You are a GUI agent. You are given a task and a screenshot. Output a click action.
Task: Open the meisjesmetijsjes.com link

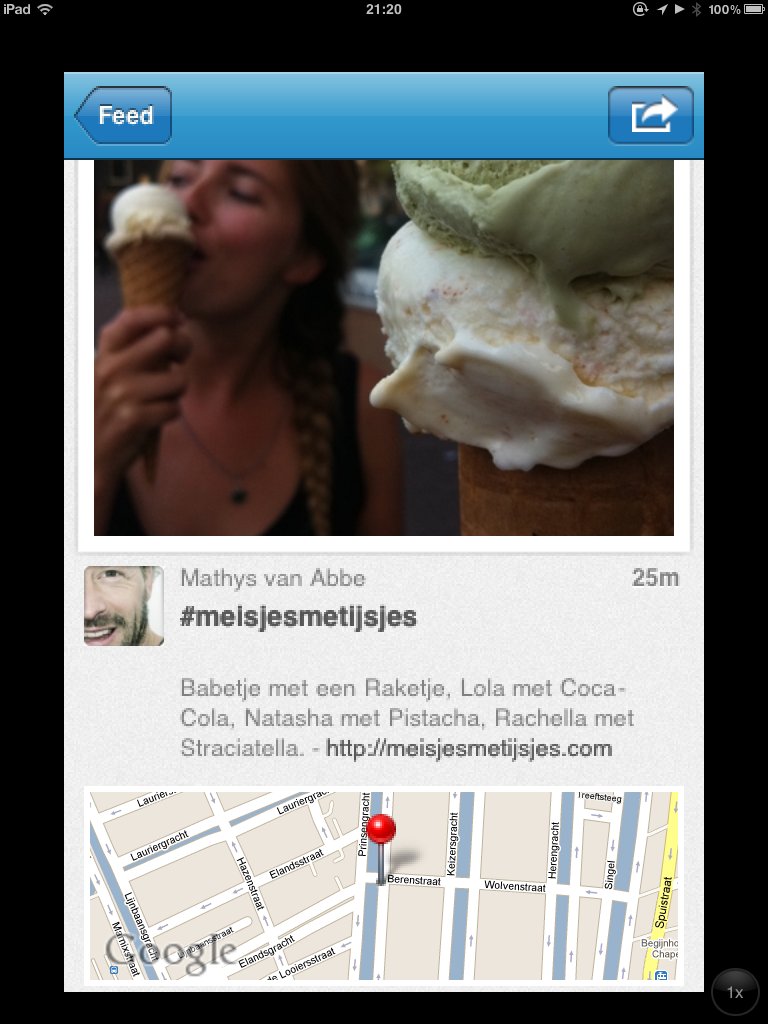(x=468, y=748)
